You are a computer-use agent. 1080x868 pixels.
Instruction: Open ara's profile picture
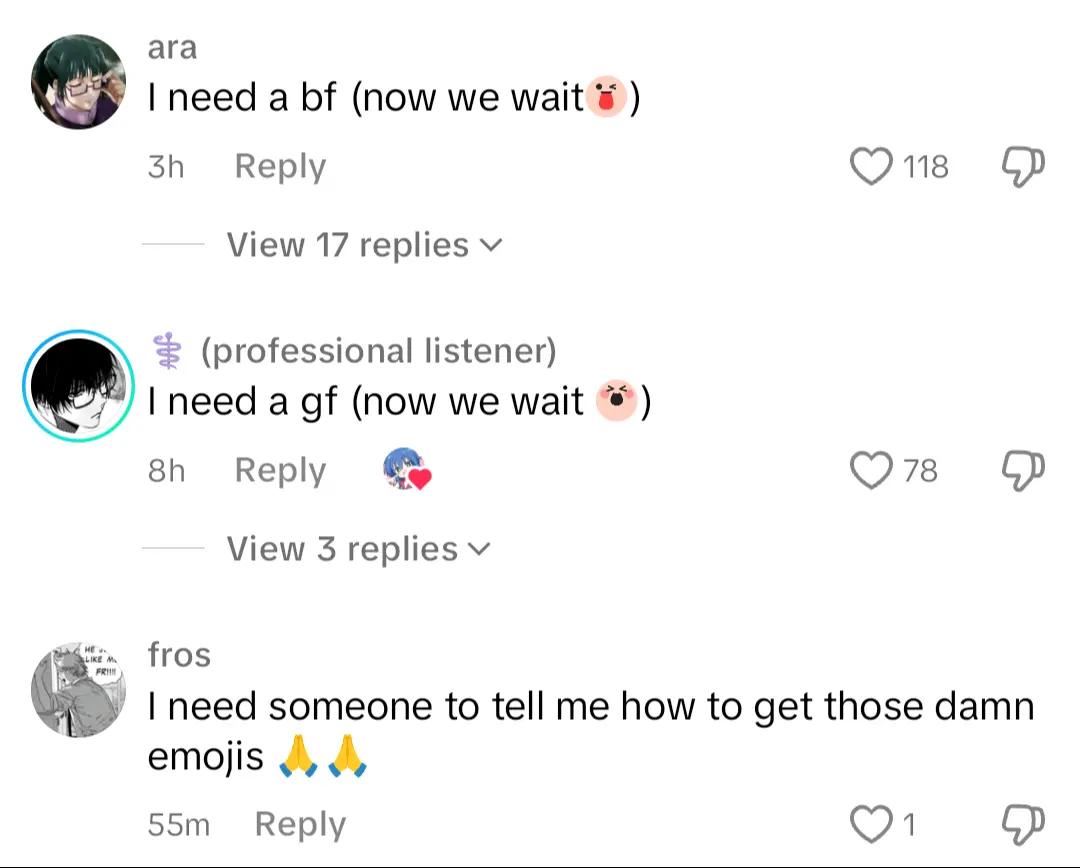coord(79,81)
